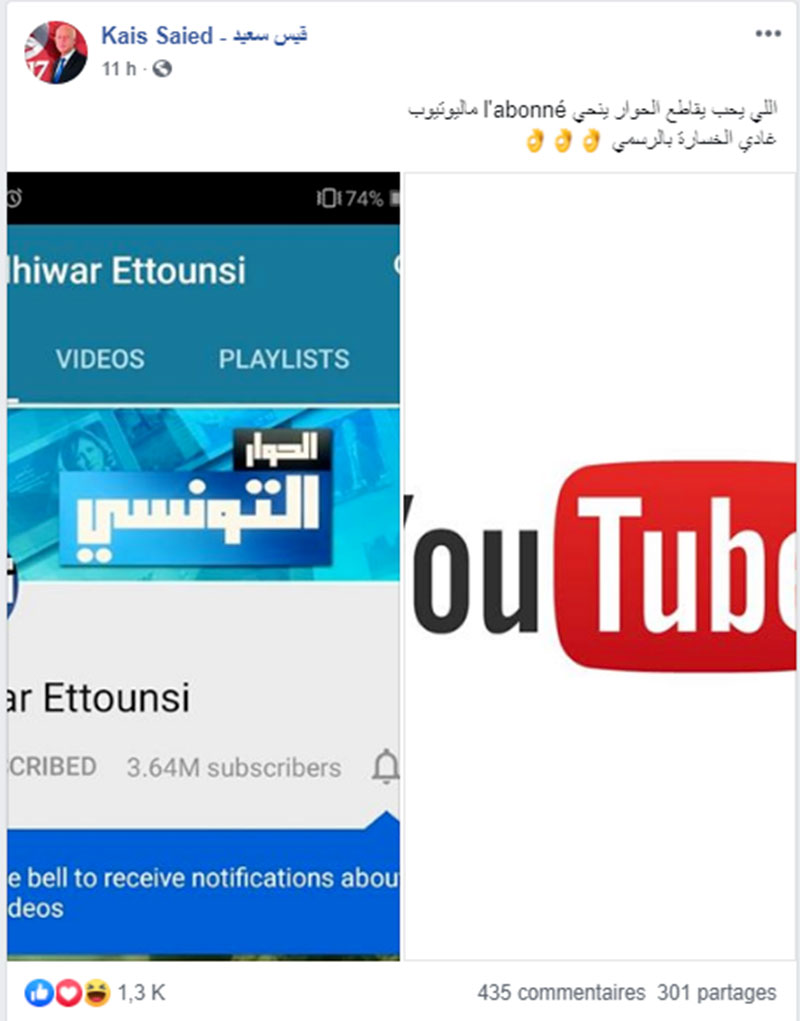Screen dimensions: 800x1021
Task: Open Kais Saied's profile picture
Action: [55, 52]
